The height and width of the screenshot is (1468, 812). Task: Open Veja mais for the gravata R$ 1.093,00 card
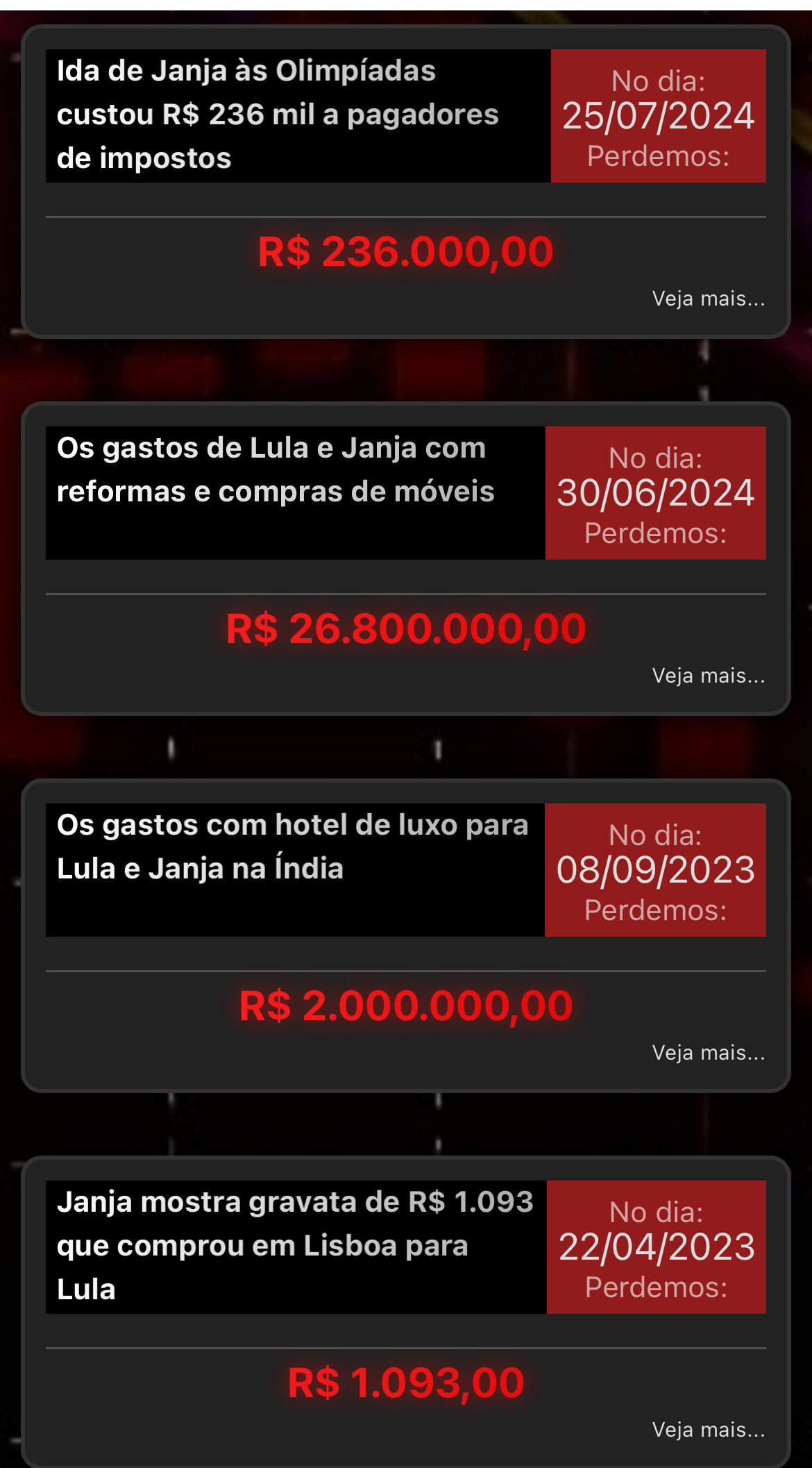709,1430
